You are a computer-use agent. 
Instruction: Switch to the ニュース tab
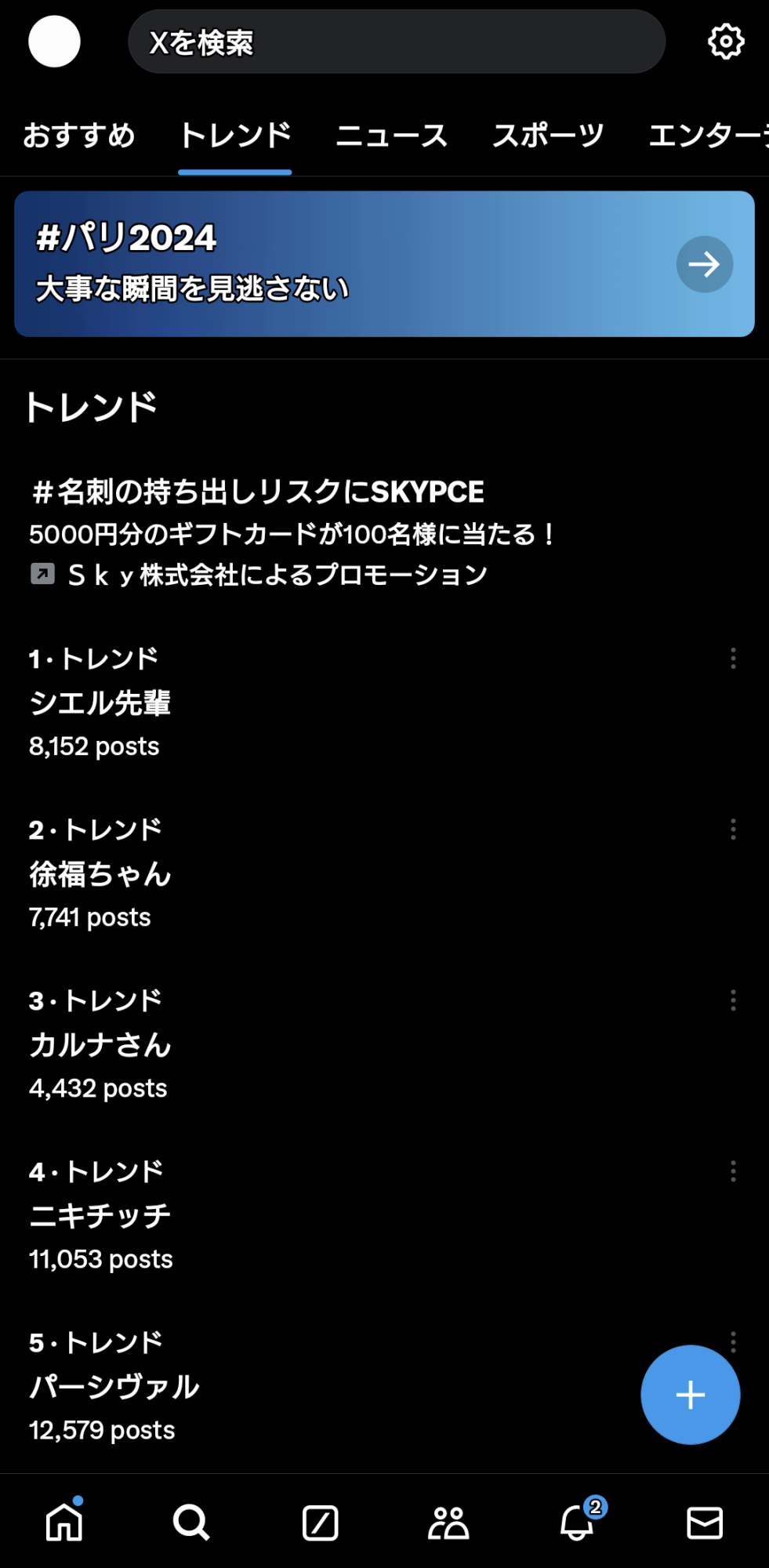point(391,136)
